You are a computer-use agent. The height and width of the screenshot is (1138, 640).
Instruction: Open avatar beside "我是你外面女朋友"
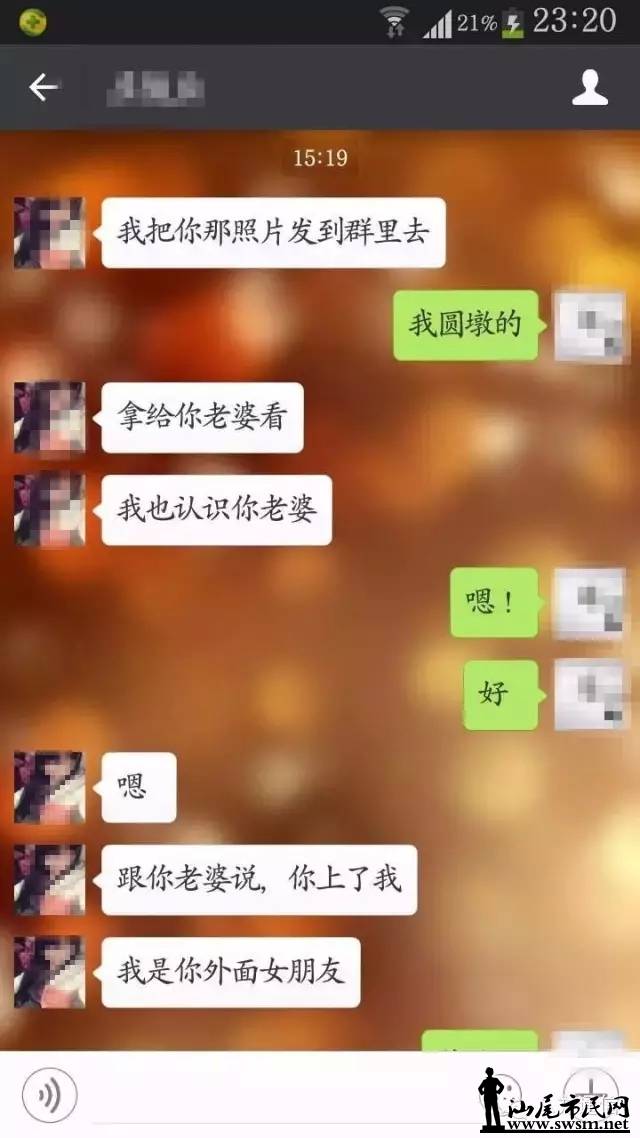(x=49, y=972)
